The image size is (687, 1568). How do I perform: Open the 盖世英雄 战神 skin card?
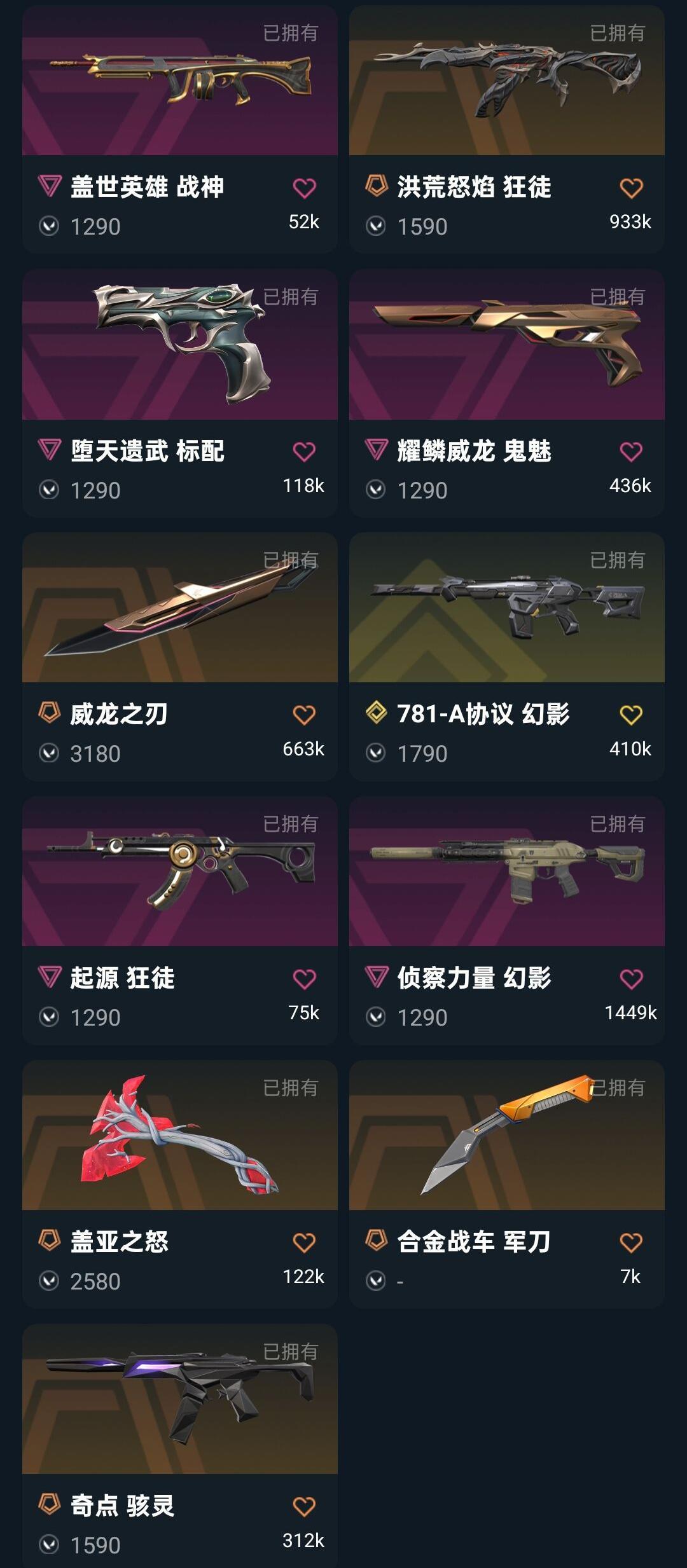[180, 130]
